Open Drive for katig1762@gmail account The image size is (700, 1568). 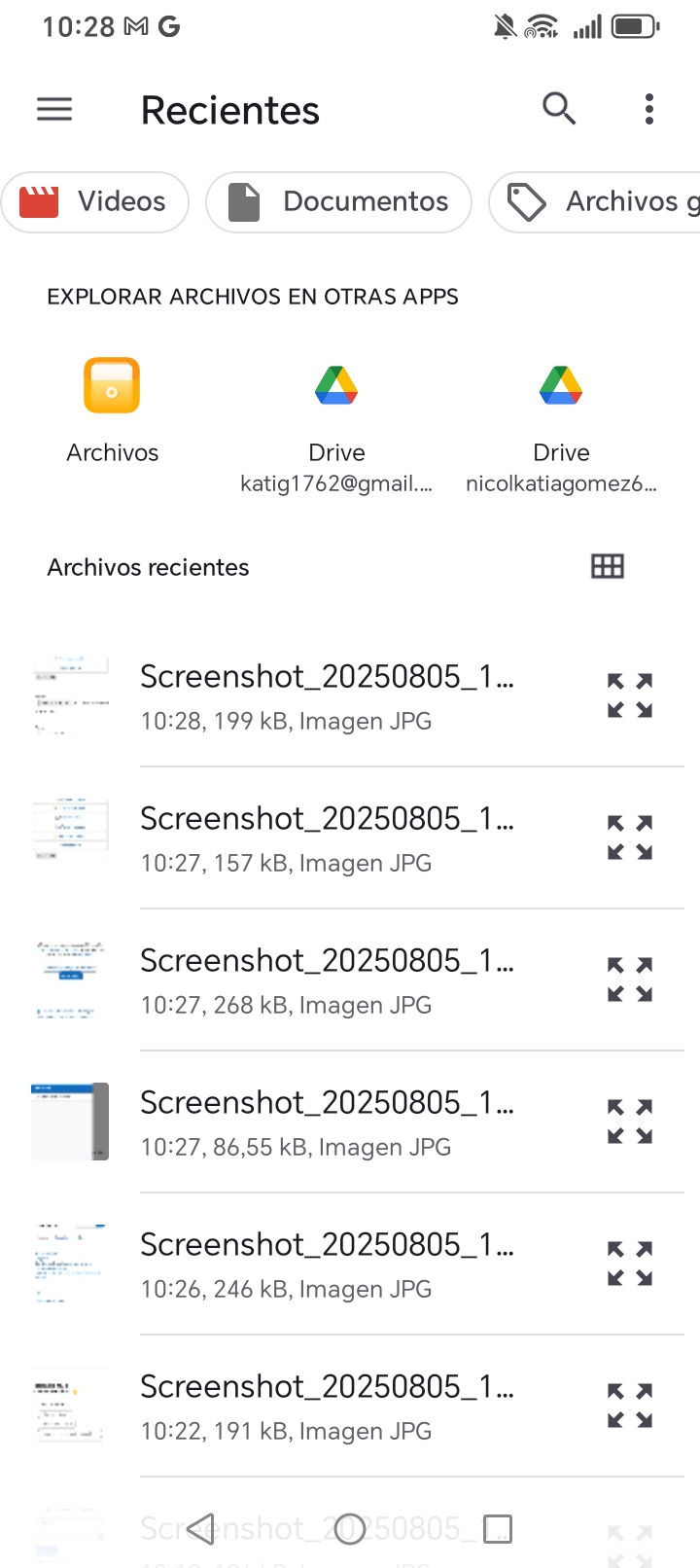point(336,428)
